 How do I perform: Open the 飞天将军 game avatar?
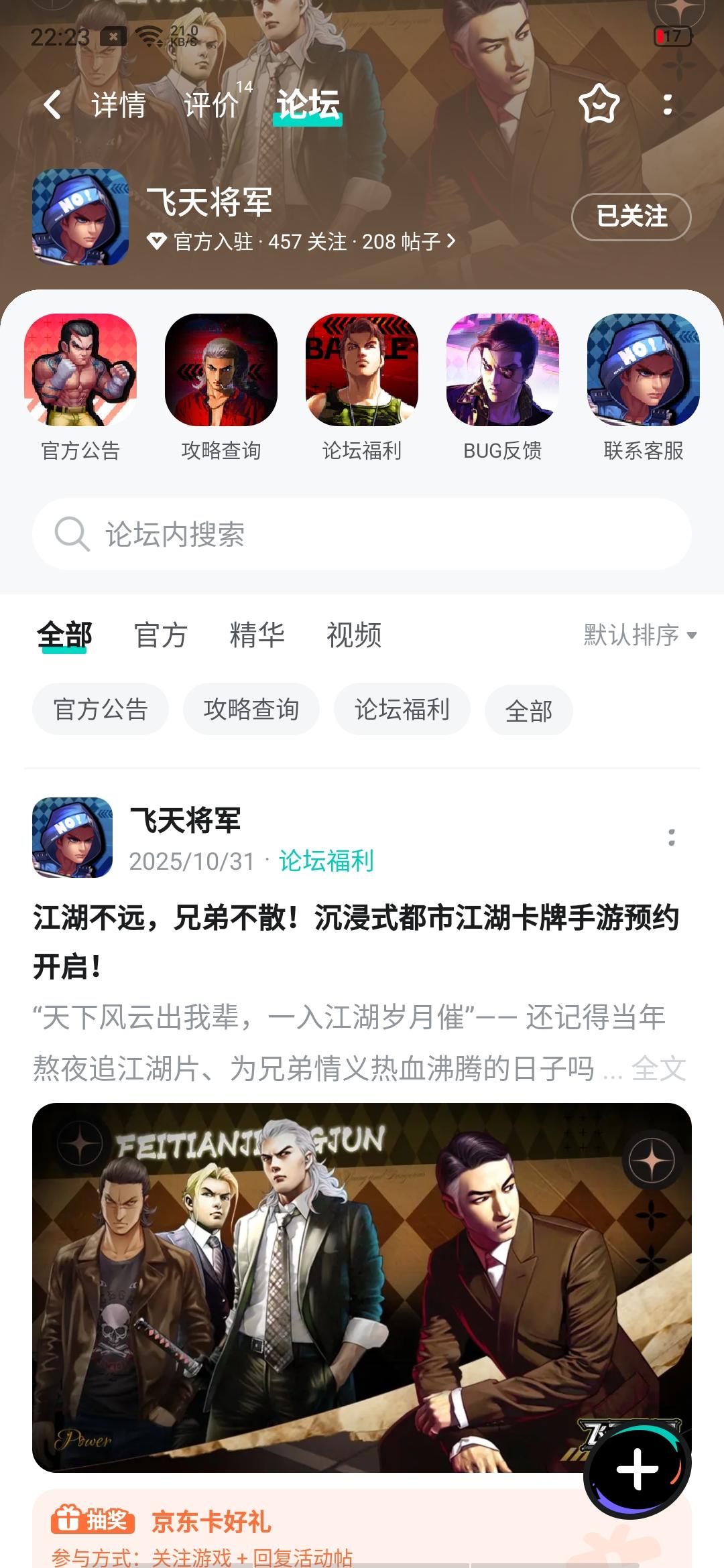pos(78,217)
